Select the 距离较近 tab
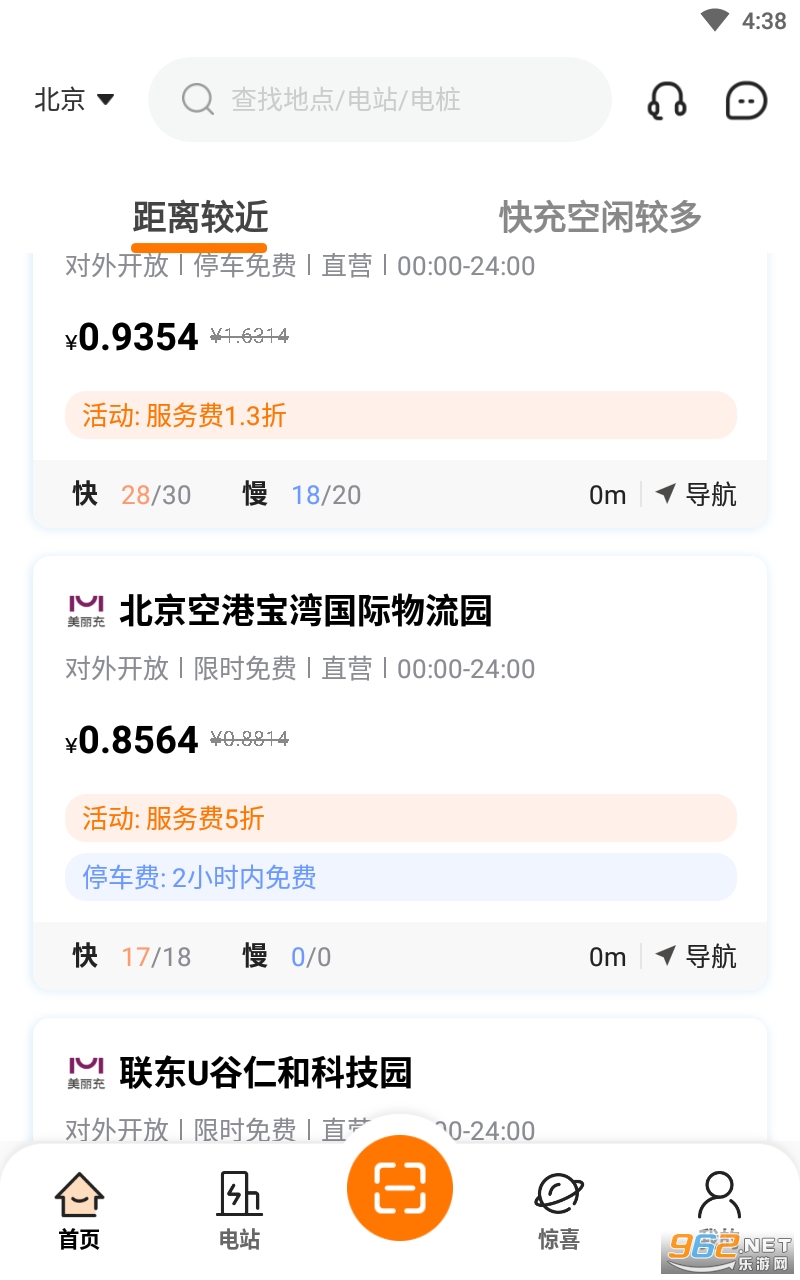 click(x=200, y=217)
